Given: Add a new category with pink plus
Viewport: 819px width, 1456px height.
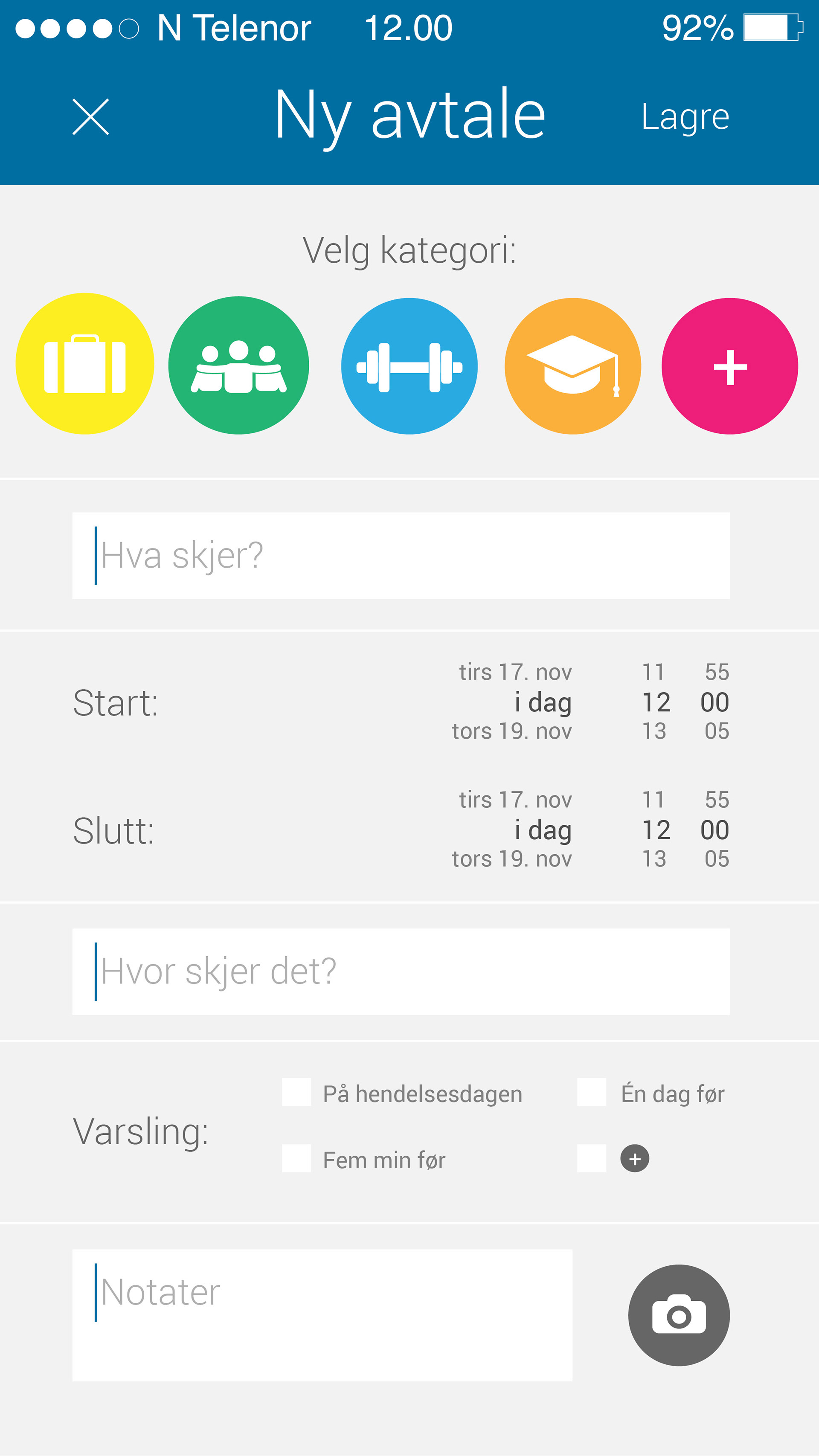Looking at the screenshot, I should [730, 366].
